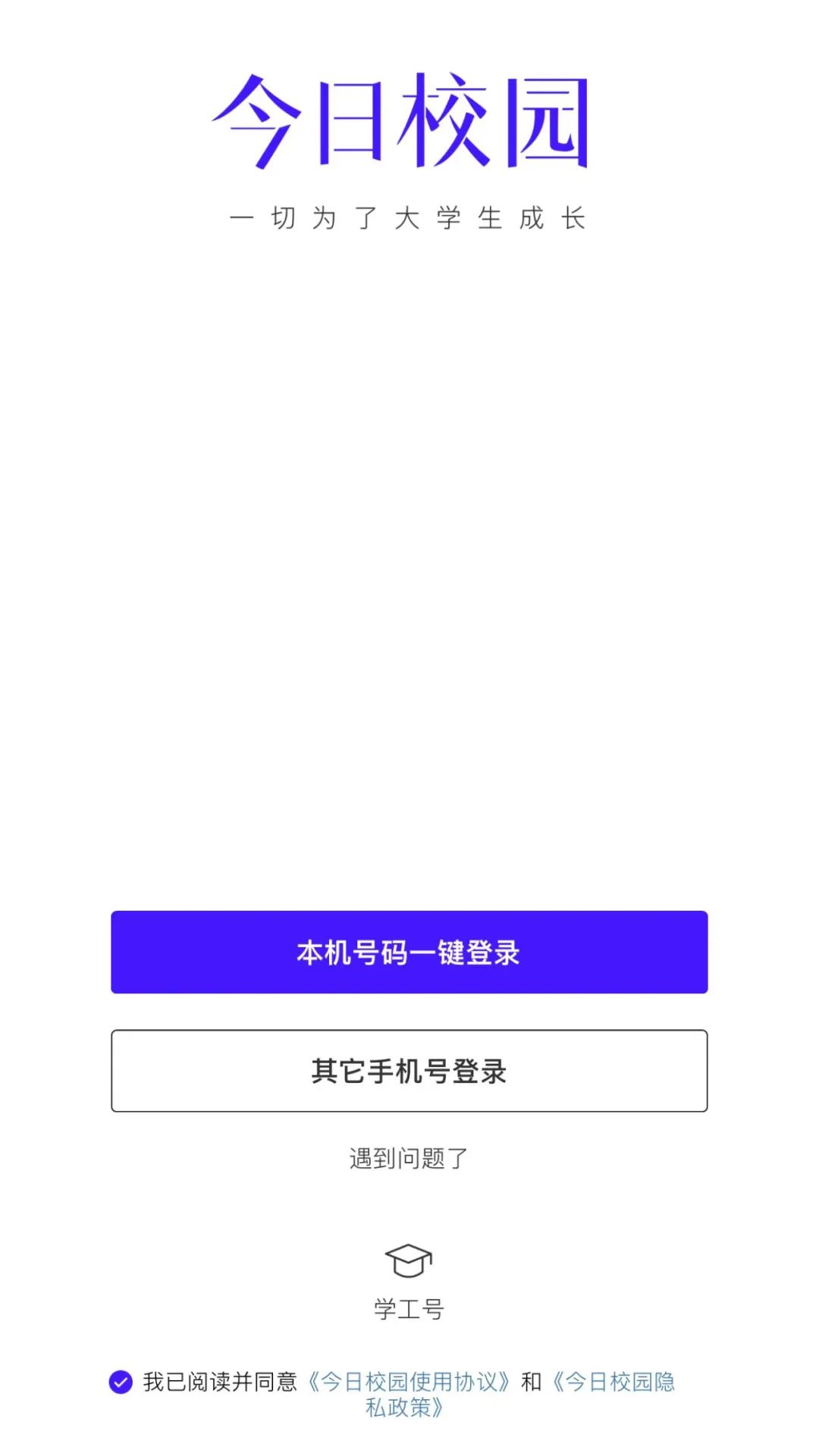Open 遇到问题了 help link
The height and width of the screenshot is (1456, 819).
(x=409, y=1158)
